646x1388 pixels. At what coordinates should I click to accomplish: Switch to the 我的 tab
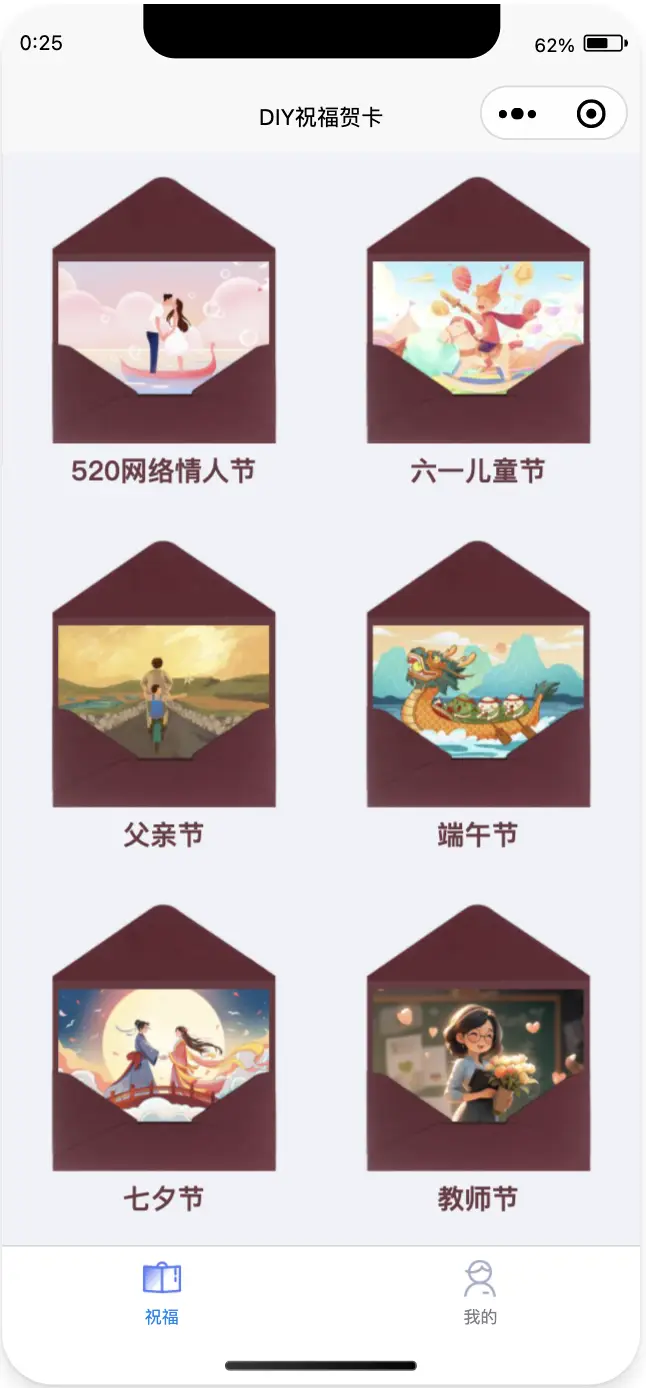click(480, 1292)
